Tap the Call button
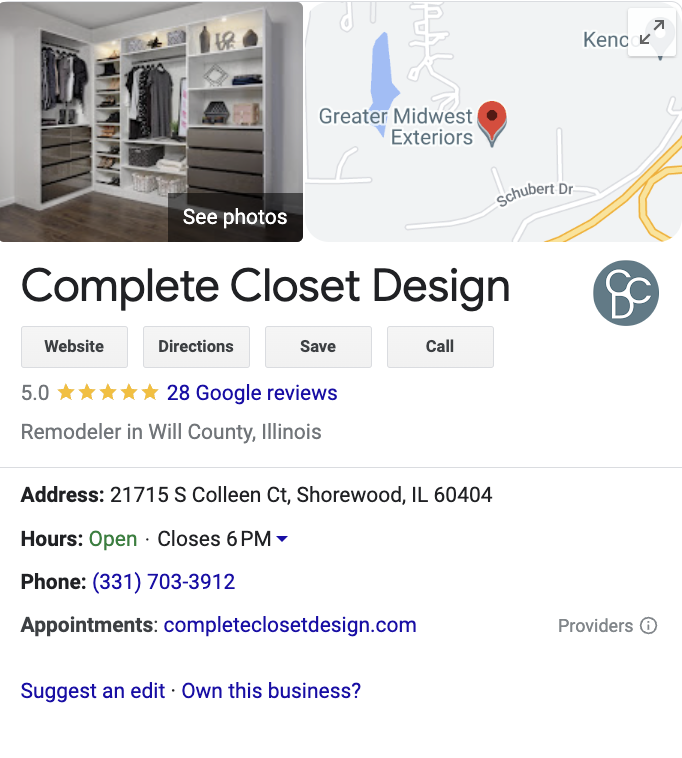 coord(439,346)
